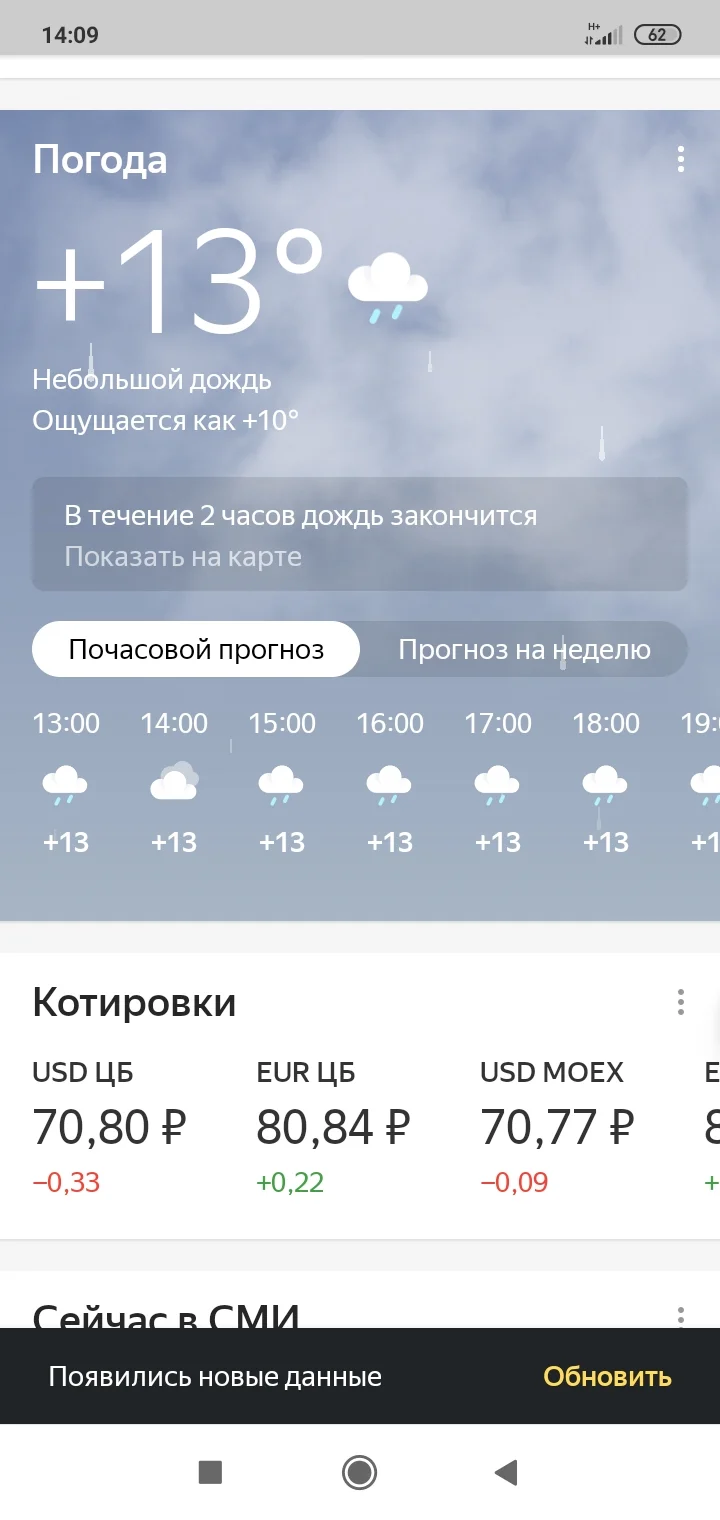This screenshot has width=720, height=1520.
Task: Select the 15:00 weather icon
Action: pyautogui.click(x=281, y=784)
